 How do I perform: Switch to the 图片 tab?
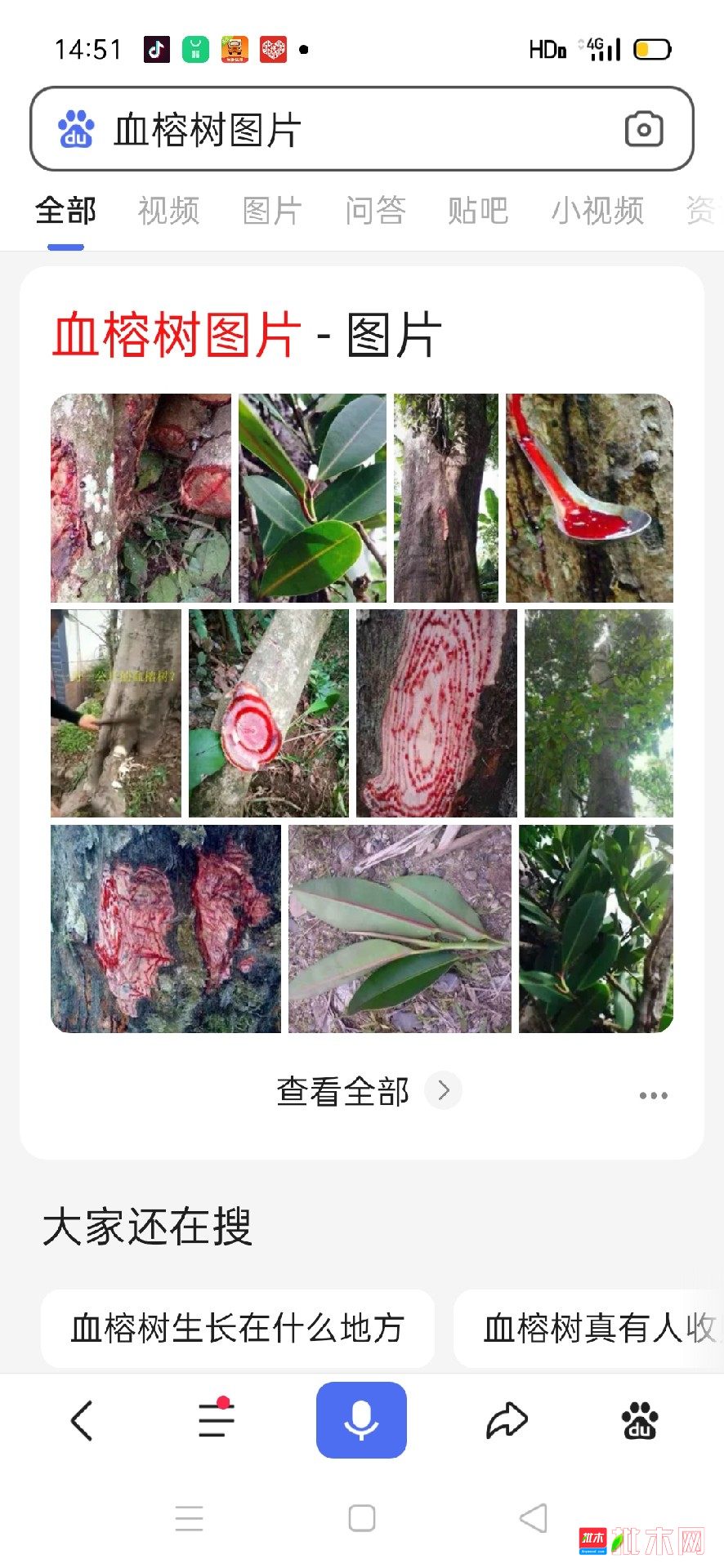pyautogui.click(x=272, y=211)
